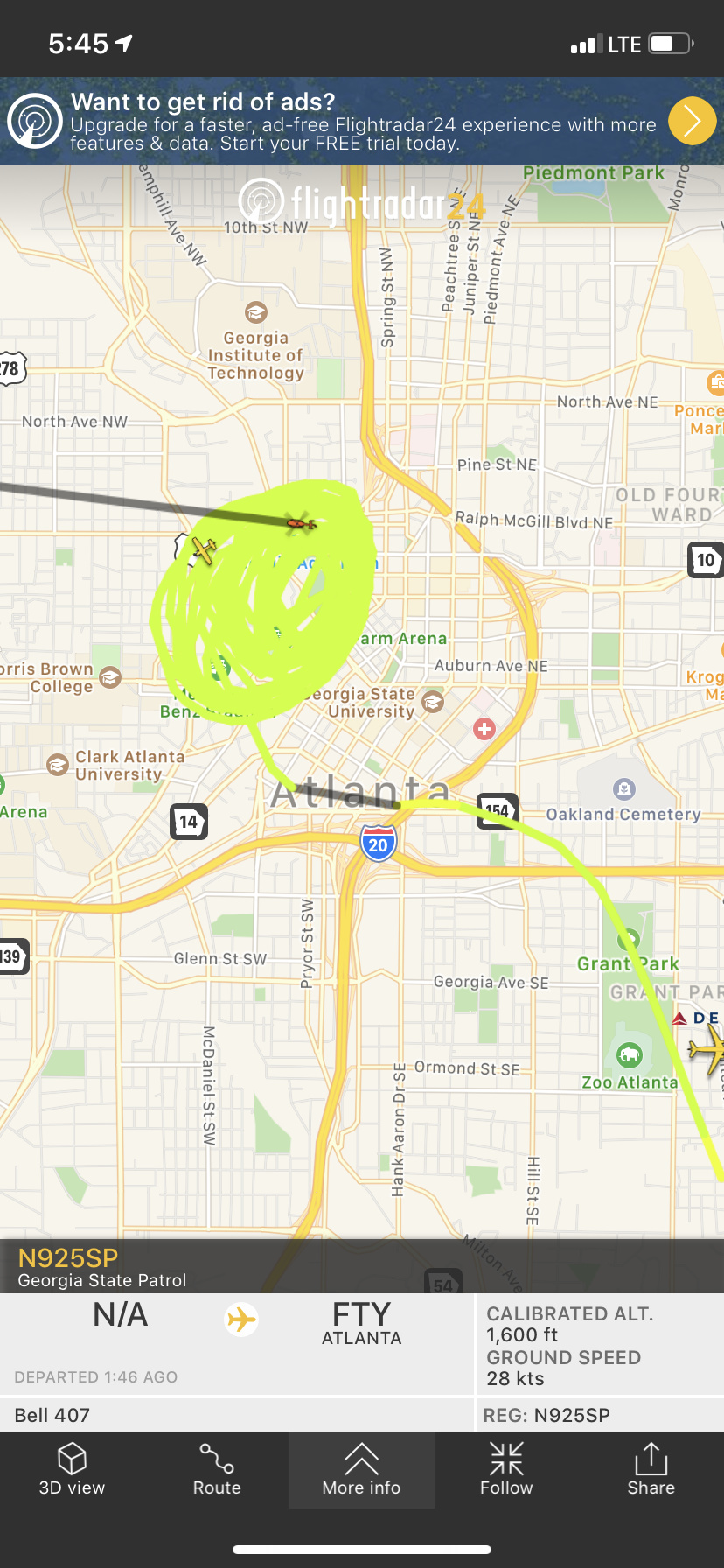Select the yellow plane near Zoo Atlanta

click(707, 1048)
